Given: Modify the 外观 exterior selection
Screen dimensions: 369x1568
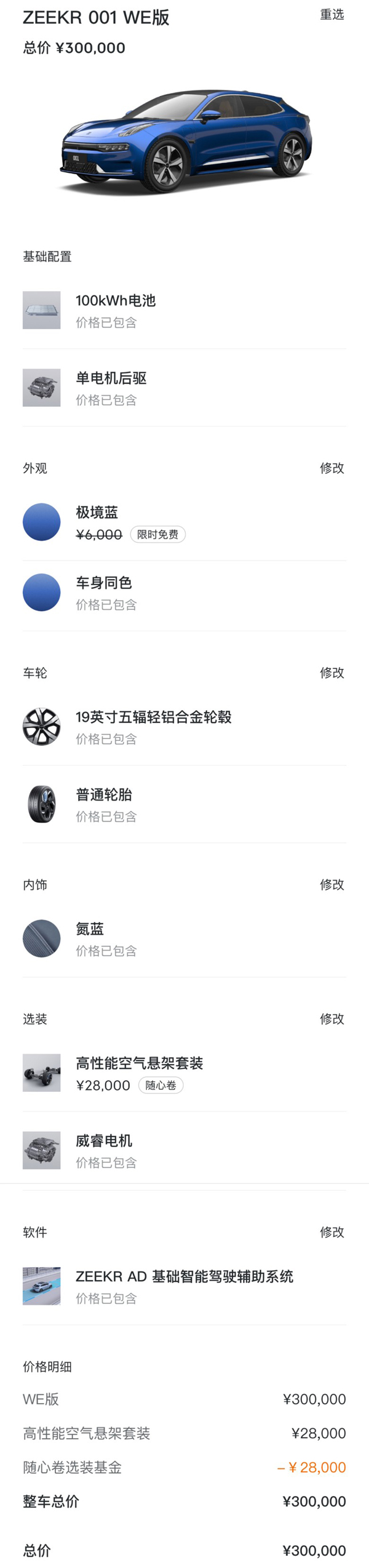Looking at the screenshot, I should [331, 468].
